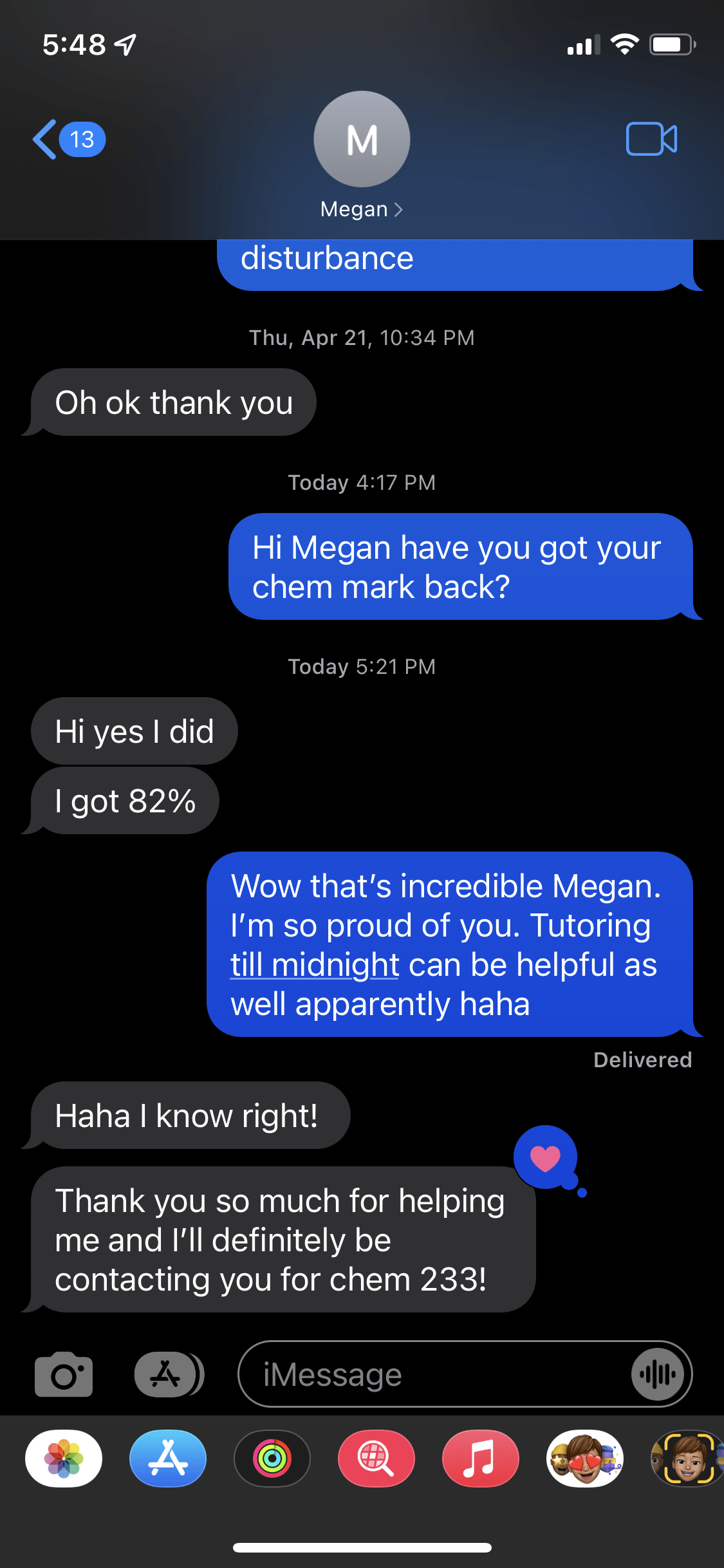Viewport: 724px width, 1568px height.
Task: Open the App Store iMessage app
Action: pyautogui.click(x=168, y=1459)
